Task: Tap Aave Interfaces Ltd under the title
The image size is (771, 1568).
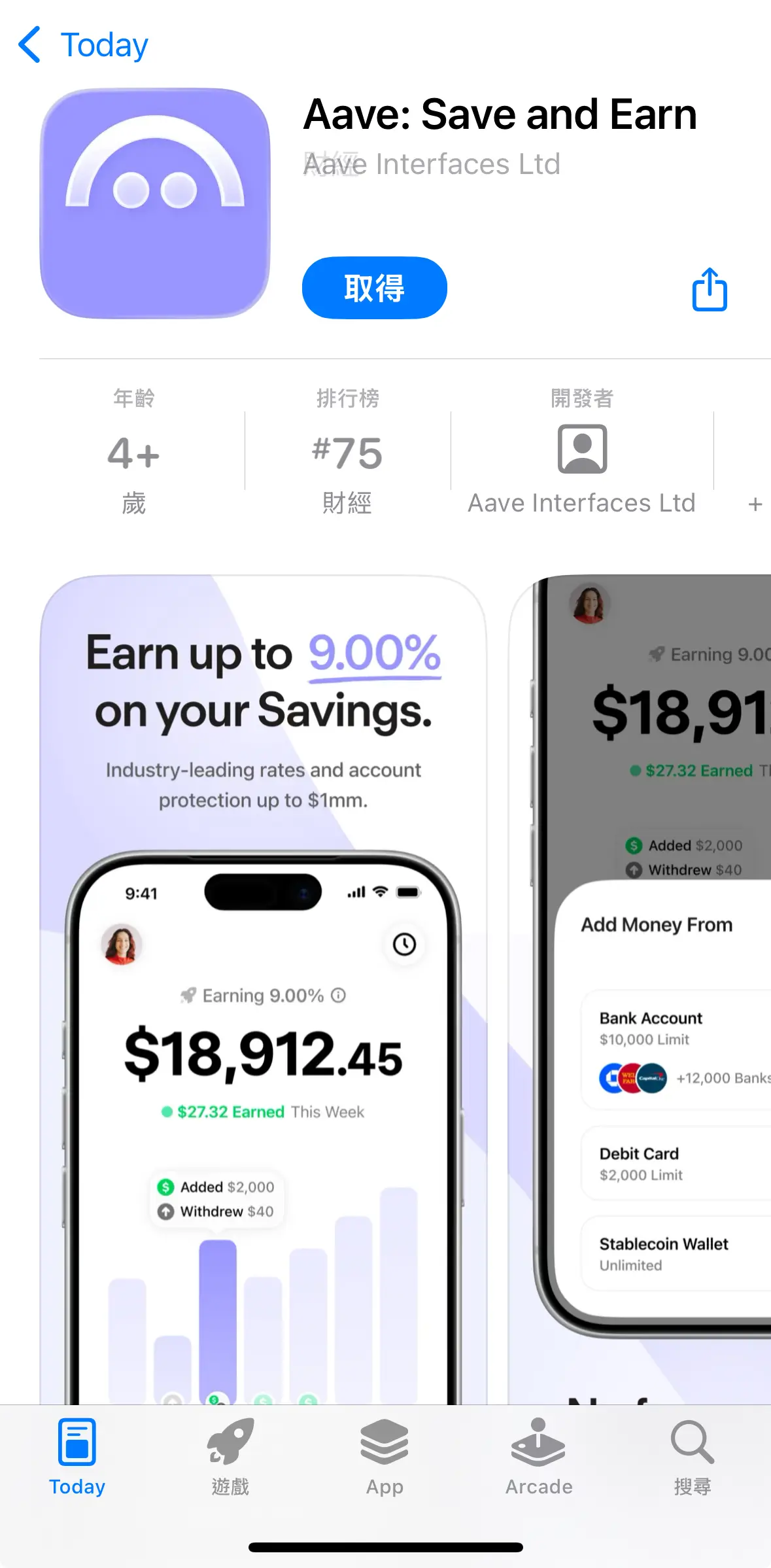Action: [x=432, y=164]
